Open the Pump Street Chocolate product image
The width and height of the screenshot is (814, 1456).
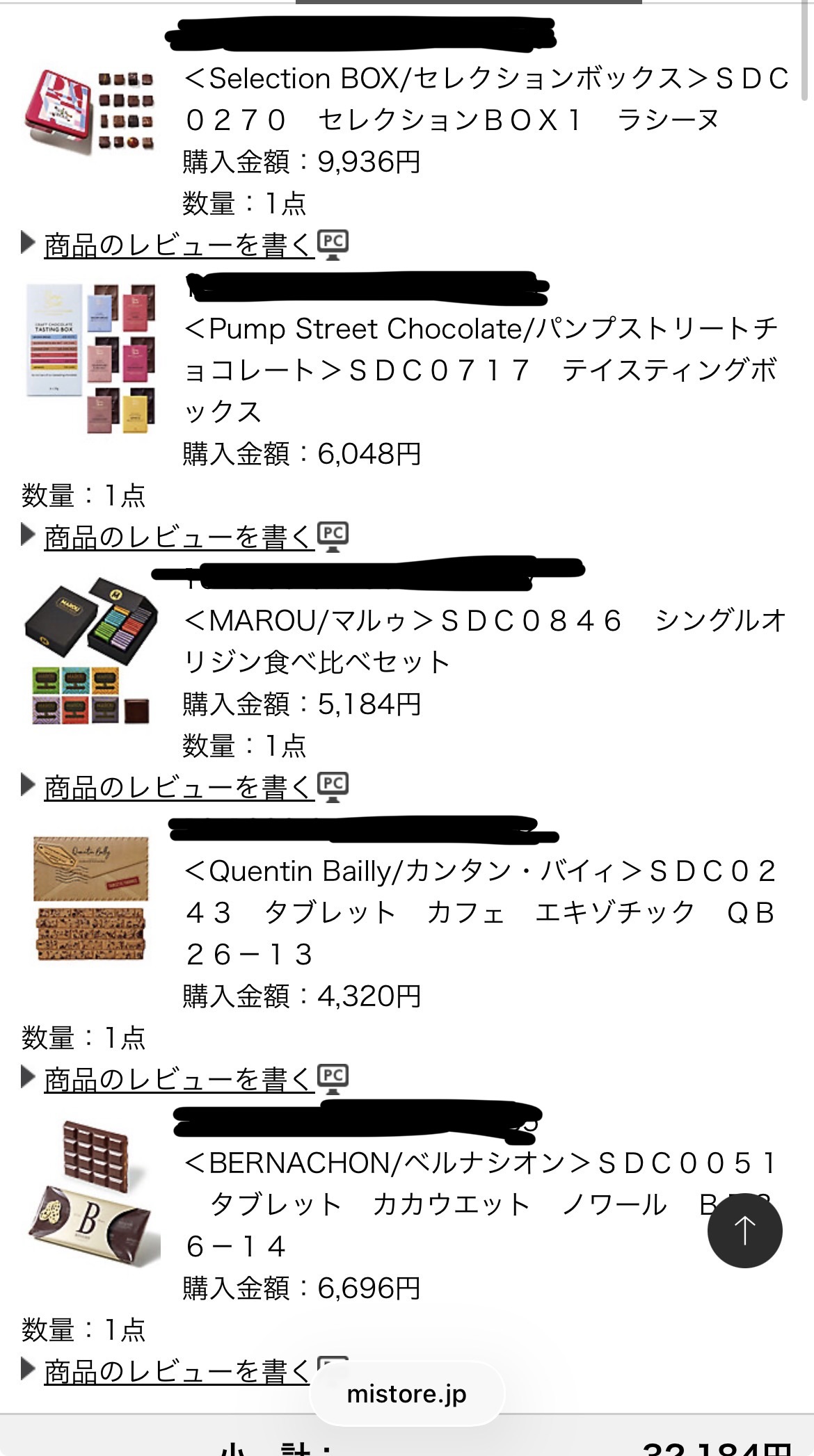90,358
